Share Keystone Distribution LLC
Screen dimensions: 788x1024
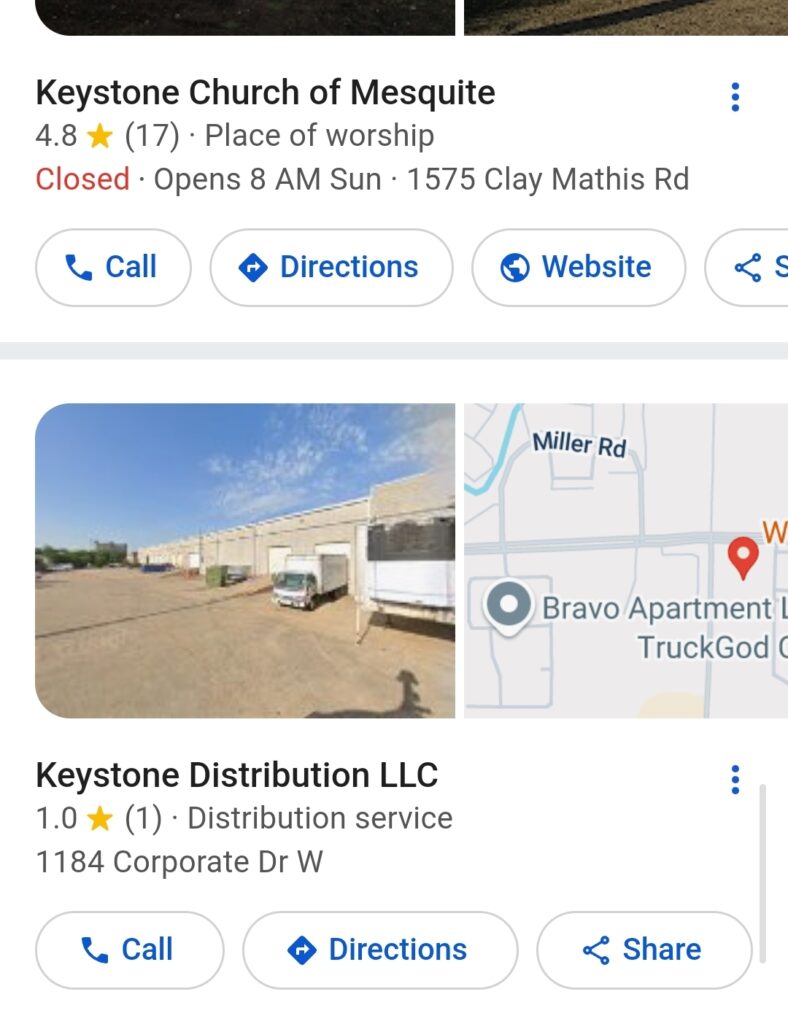tap(643, 949)
